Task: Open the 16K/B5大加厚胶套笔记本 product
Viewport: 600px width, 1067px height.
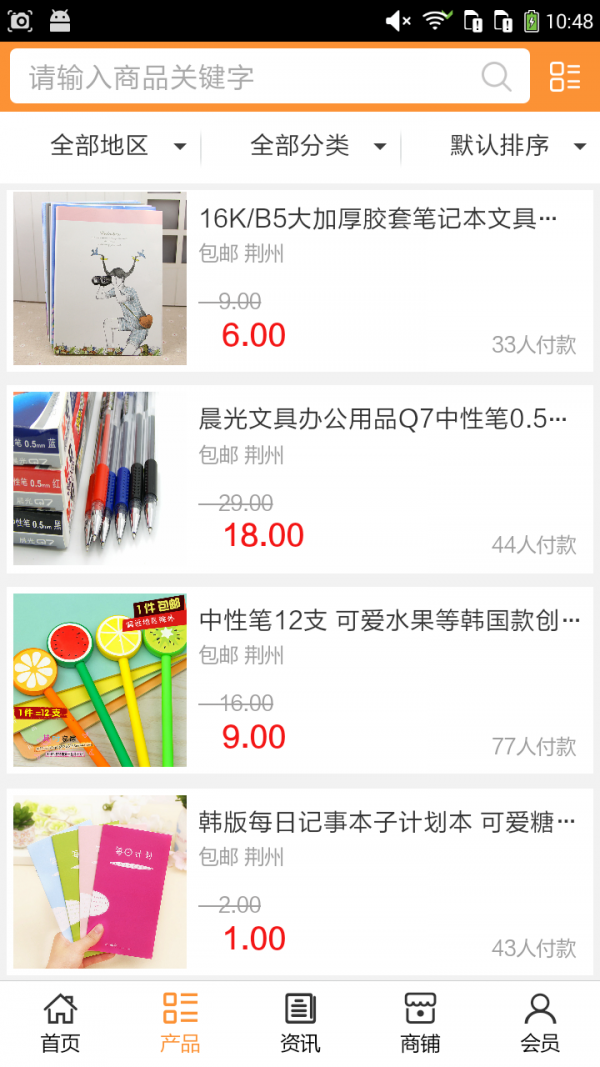Action: point(378,218)
